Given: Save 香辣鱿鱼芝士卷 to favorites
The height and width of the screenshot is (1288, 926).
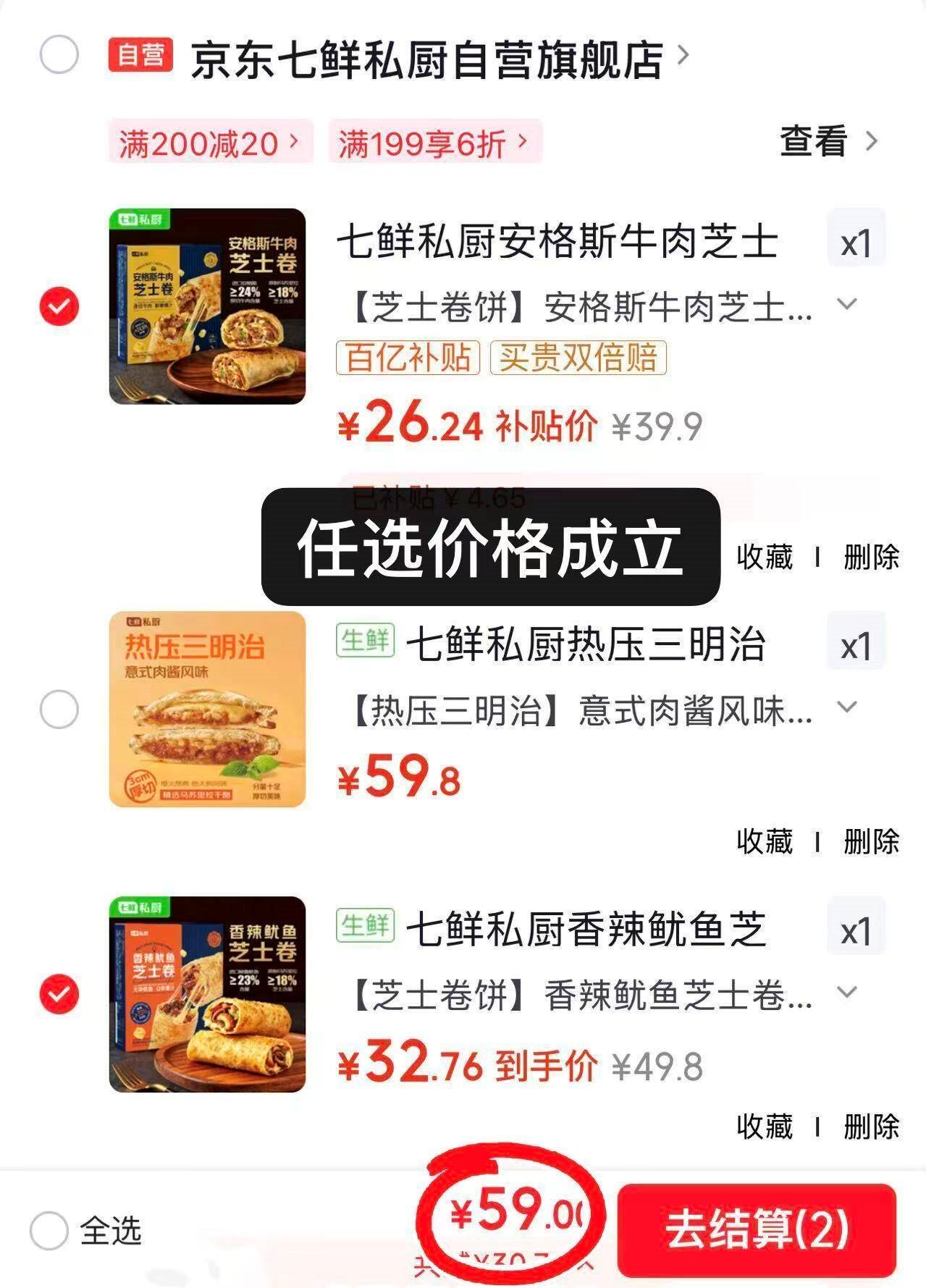Looking at the screenshot, I should pyautogui.click(x=765, y=1127).
